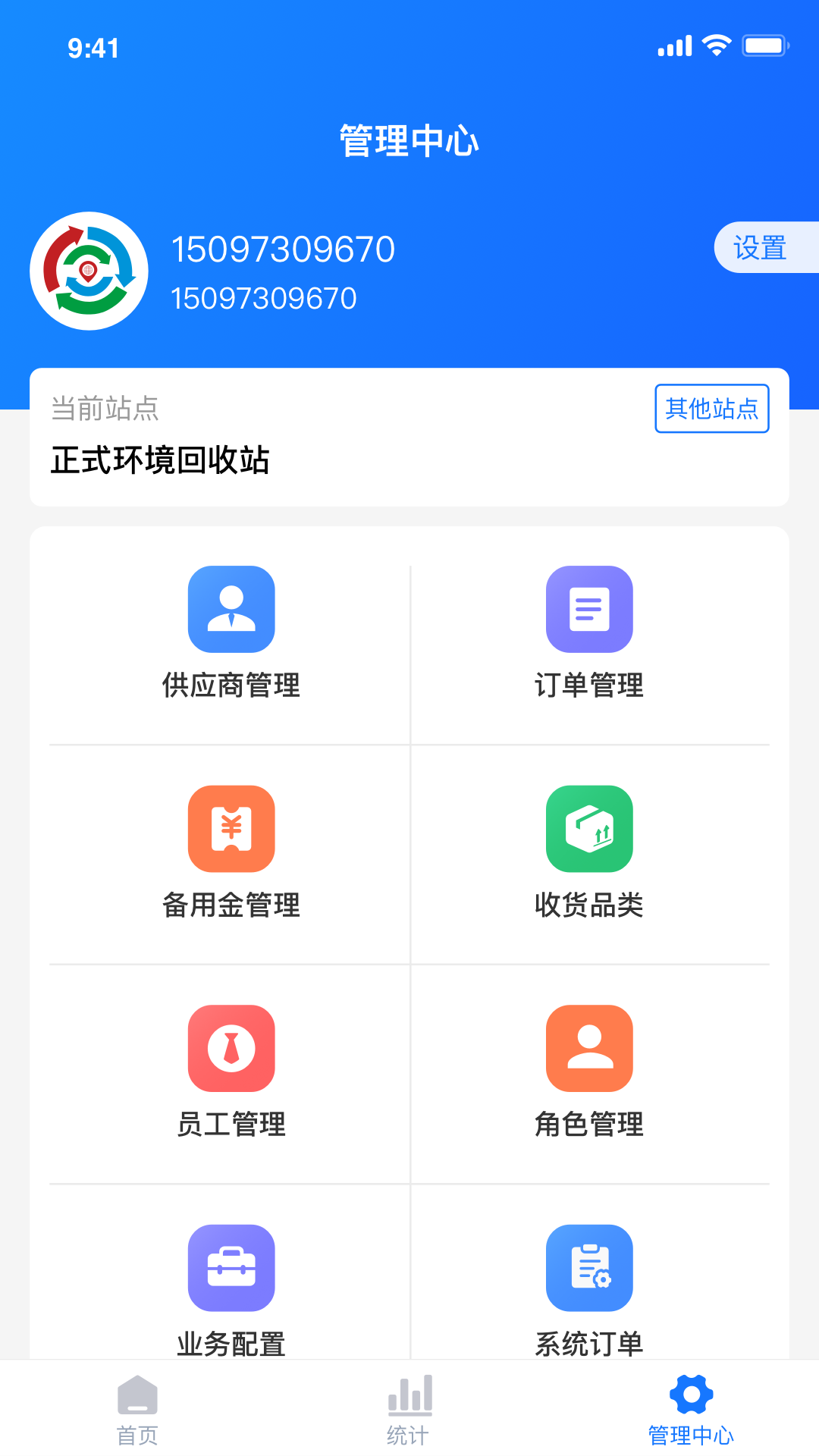Open 订单管理 (order management) icon

589,610
